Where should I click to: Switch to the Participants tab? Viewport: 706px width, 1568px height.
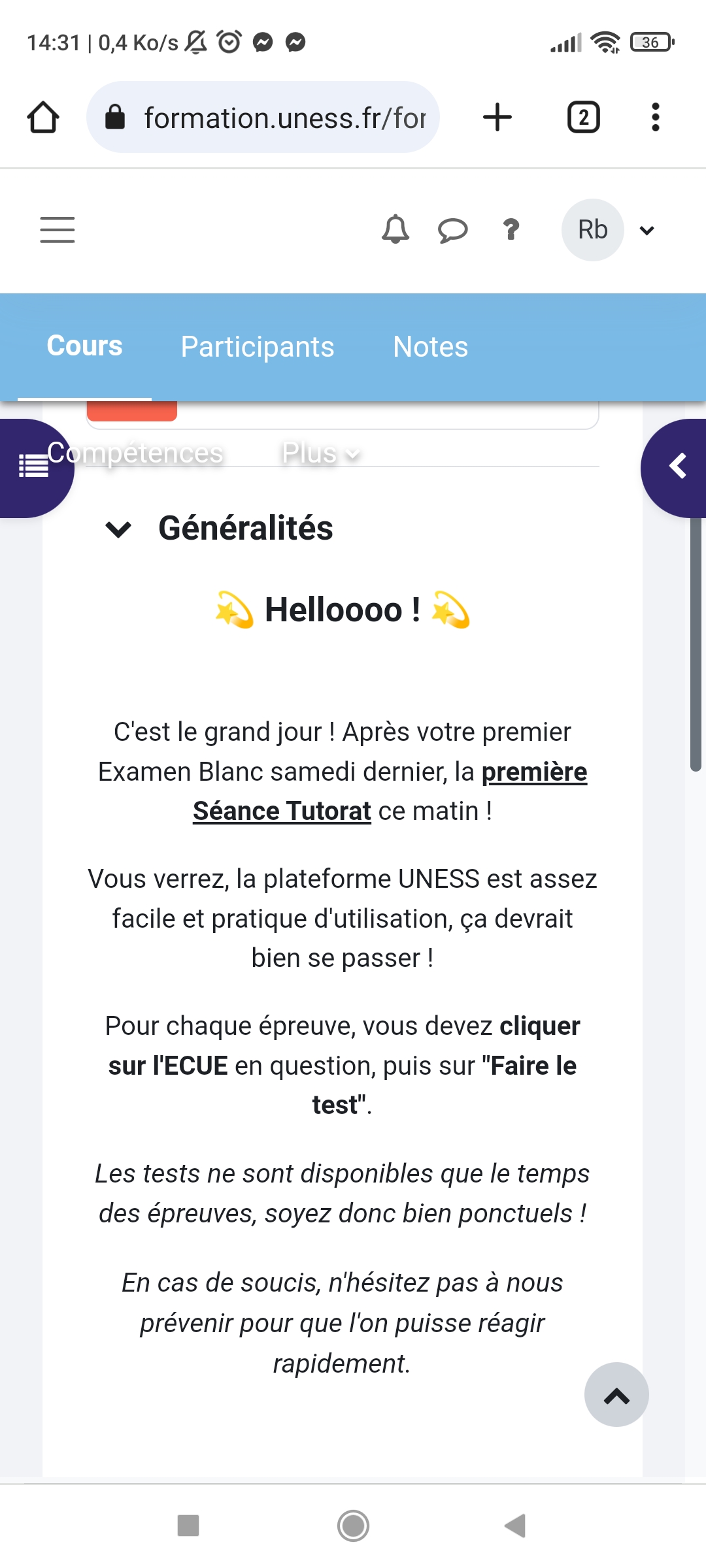coord(258,347)
